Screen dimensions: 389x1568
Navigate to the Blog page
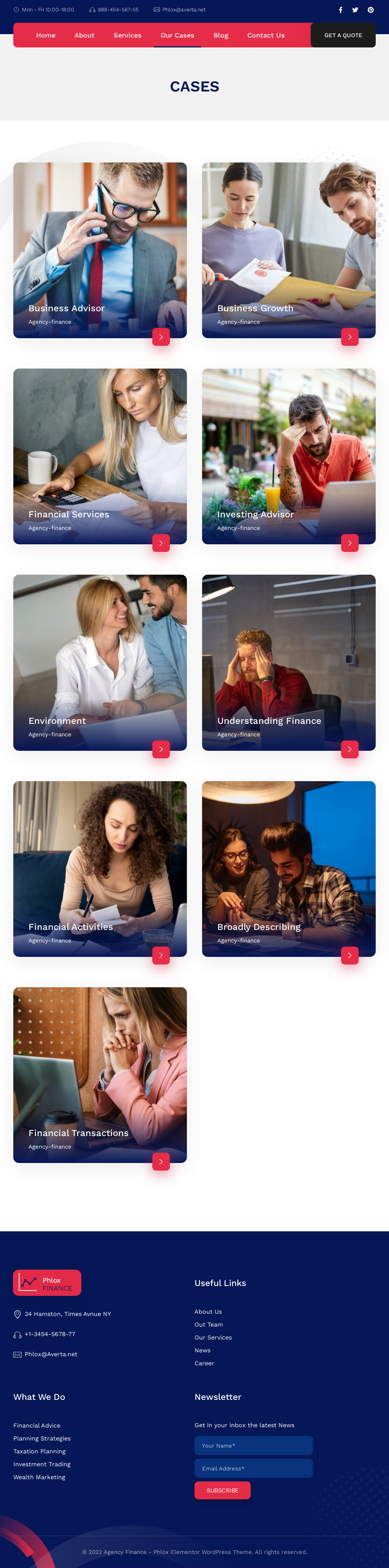[x=220, y=35]
